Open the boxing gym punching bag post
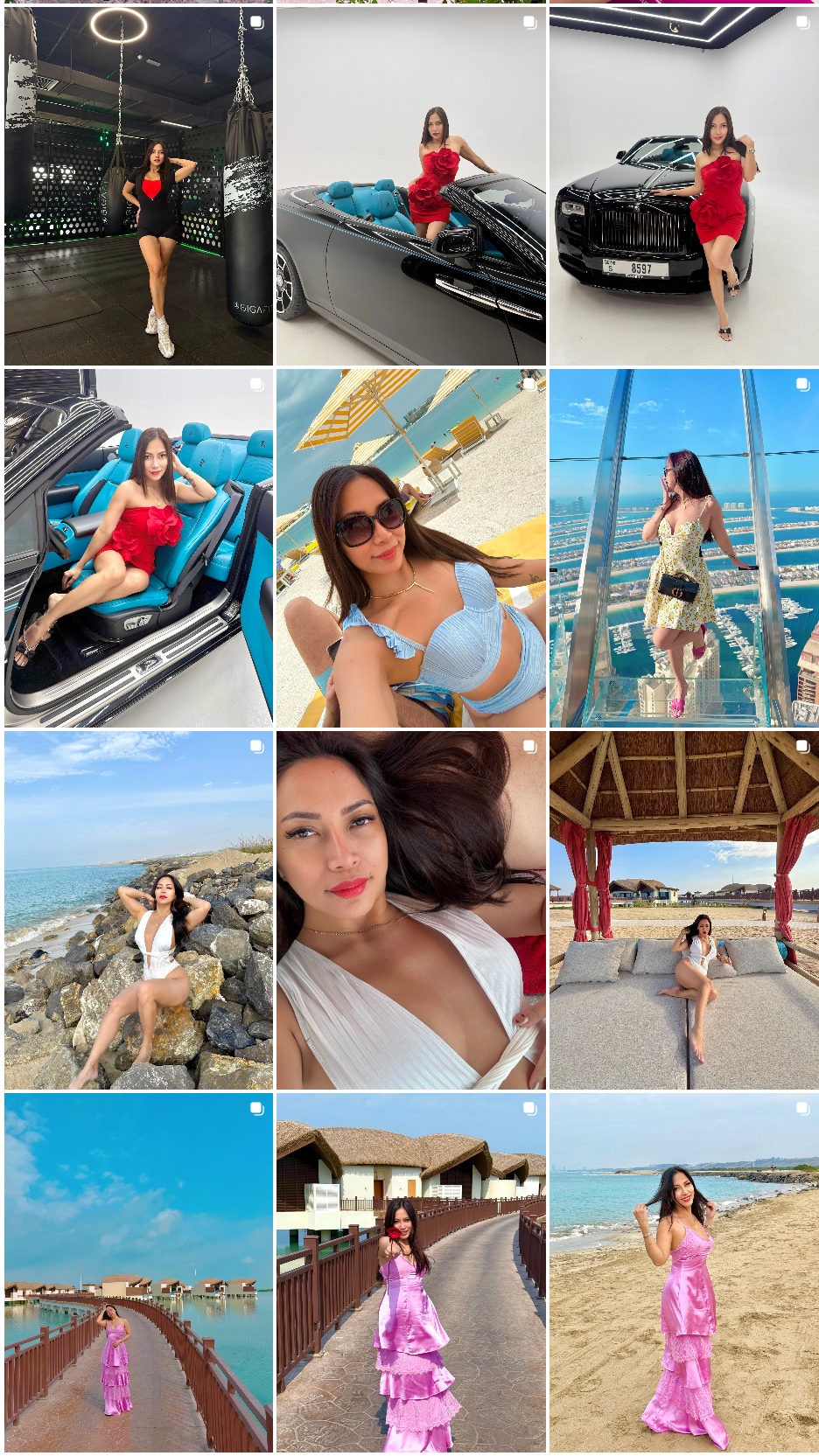Viewport: 819px width, 1456px height. [138, 185]
